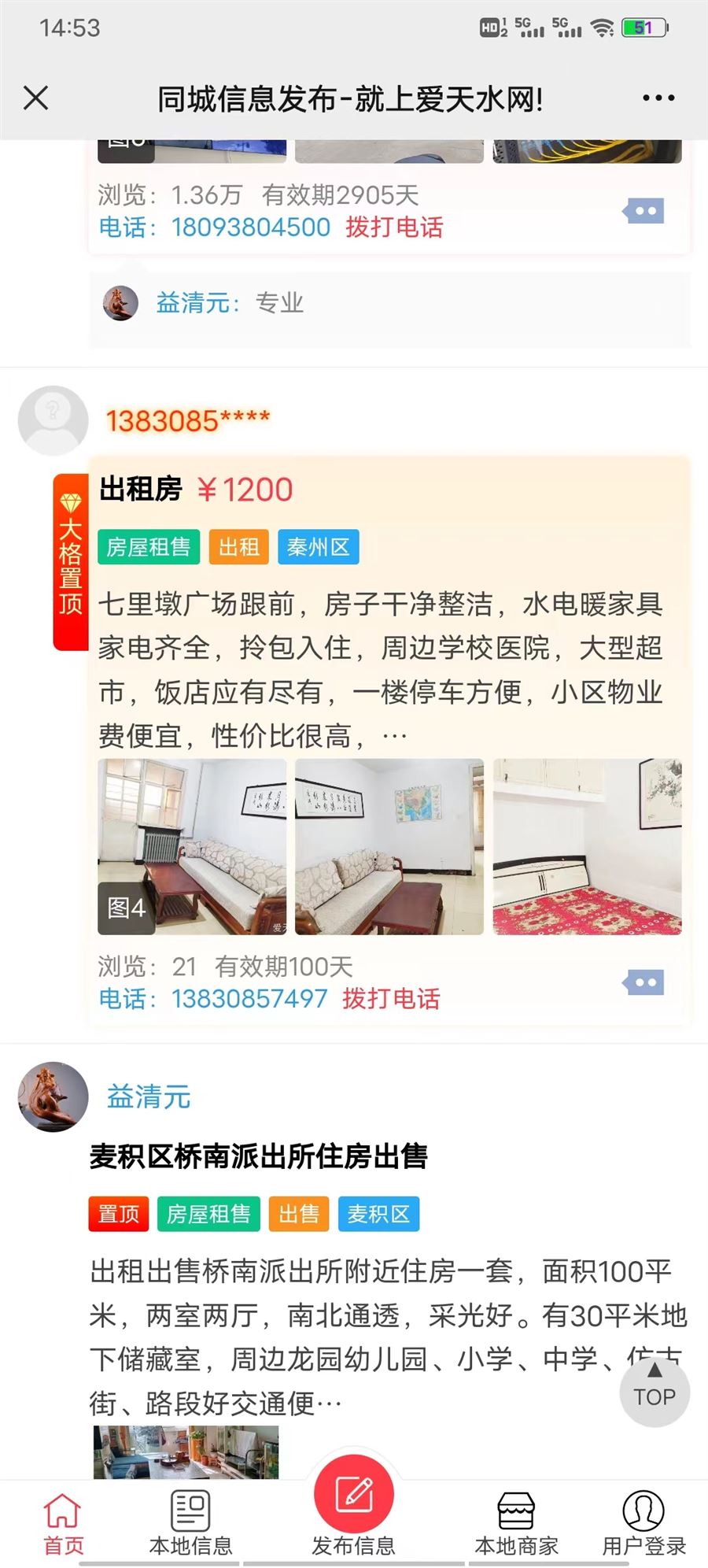Select the orange 出售 tag
The image size is (708, 1568).
pos(299,1214)
